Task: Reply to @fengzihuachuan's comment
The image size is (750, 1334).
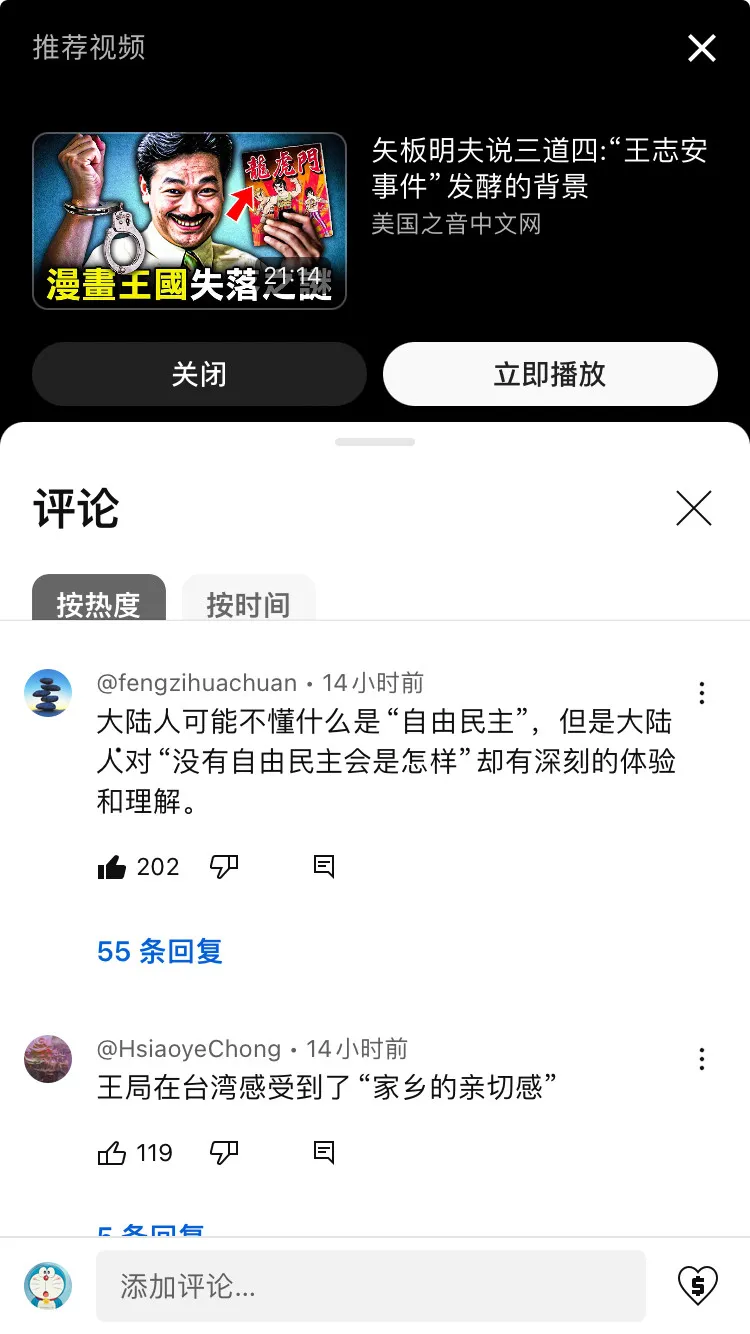Action: coord(323,867)
